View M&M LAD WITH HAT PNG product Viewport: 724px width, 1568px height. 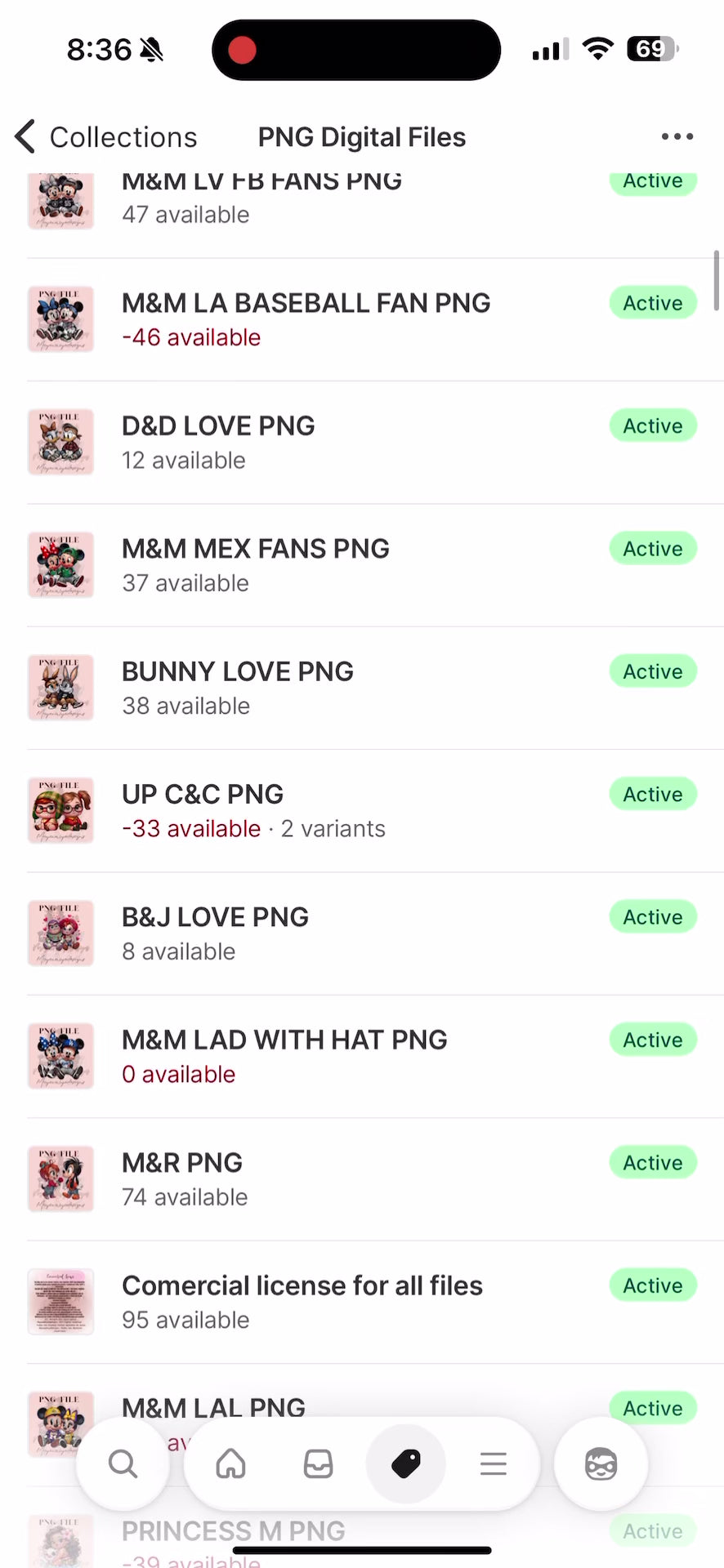284,1056
